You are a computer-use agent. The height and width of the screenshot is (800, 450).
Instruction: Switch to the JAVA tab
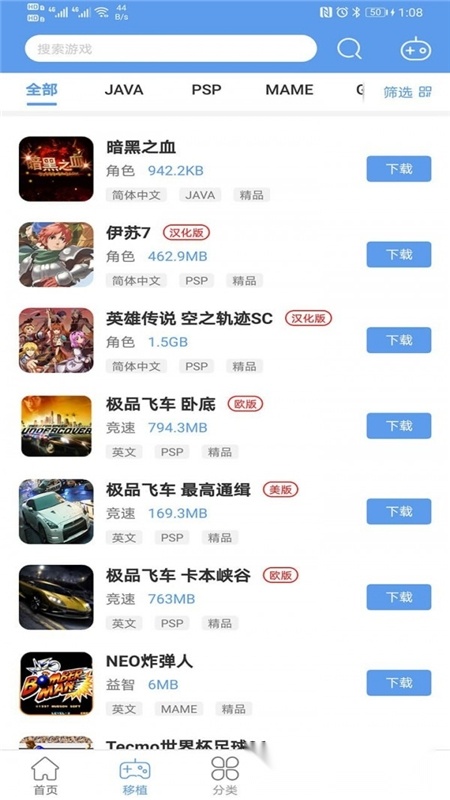[x=124, y=90]
